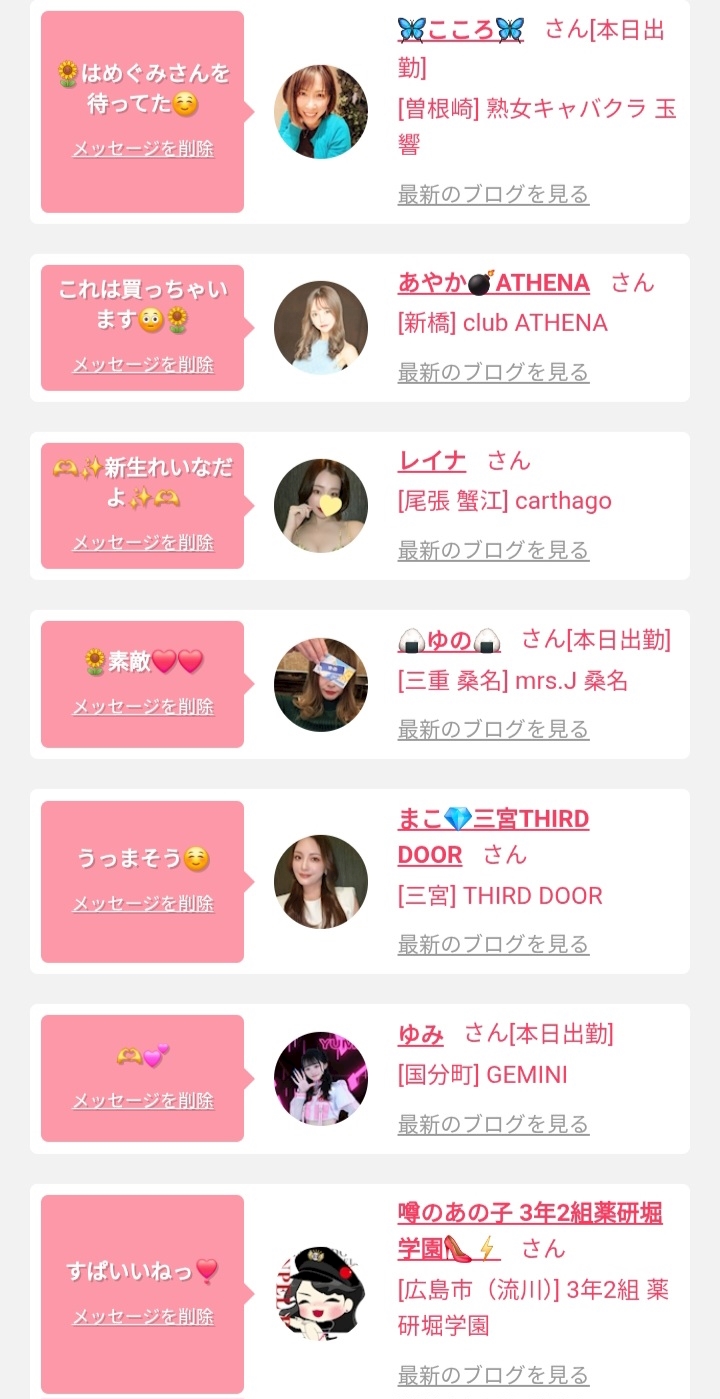This screenshot has width=720, height=1399.
Task: View latest blog of まこ THIRD DOOR
Action: (494, 944)
